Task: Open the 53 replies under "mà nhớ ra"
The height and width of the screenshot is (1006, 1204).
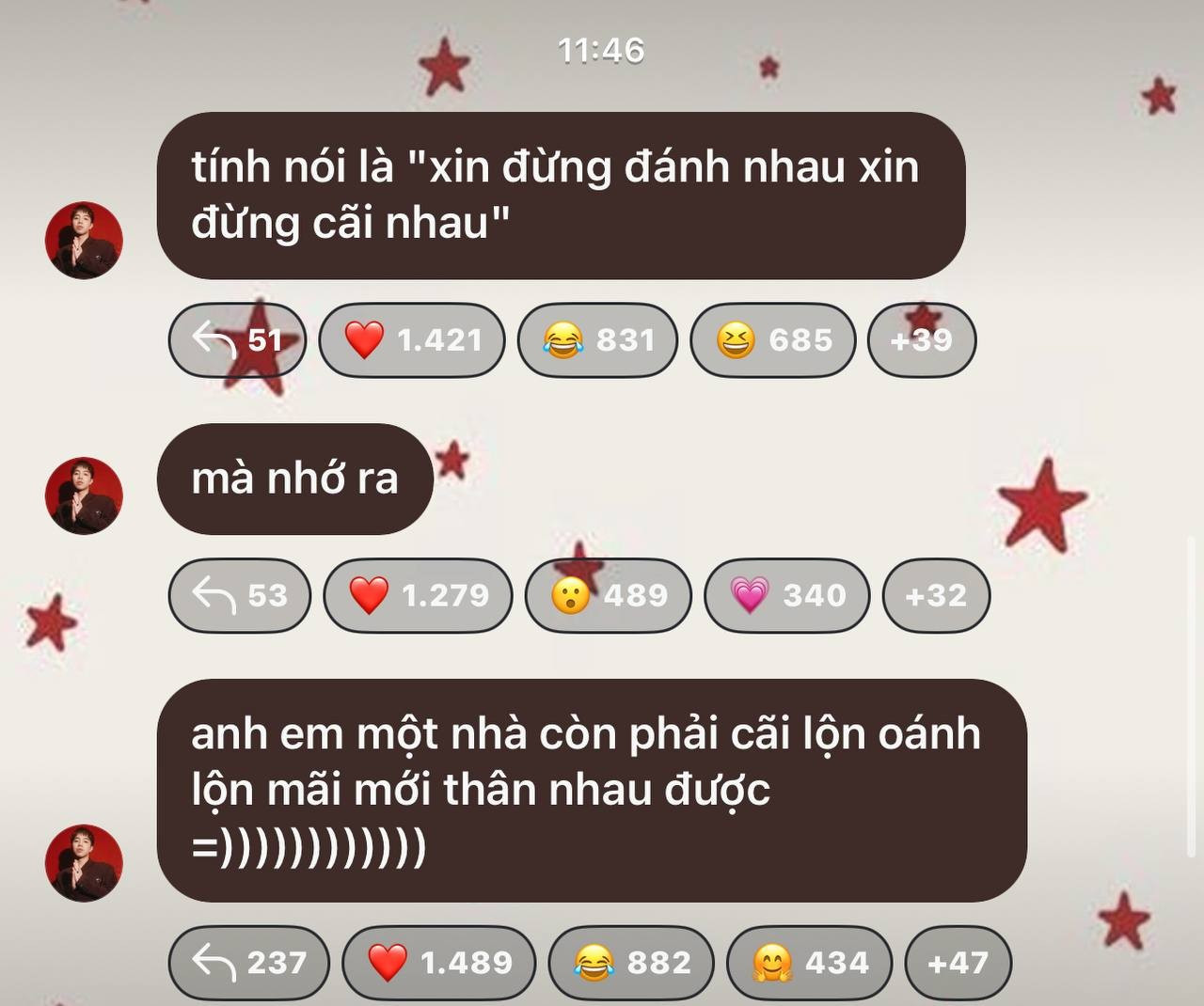Action: 239,595
